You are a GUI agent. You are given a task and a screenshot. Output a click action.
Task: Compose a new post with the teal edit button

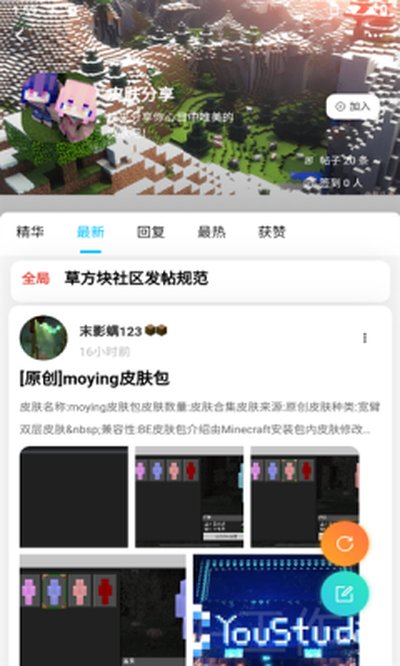344,593
